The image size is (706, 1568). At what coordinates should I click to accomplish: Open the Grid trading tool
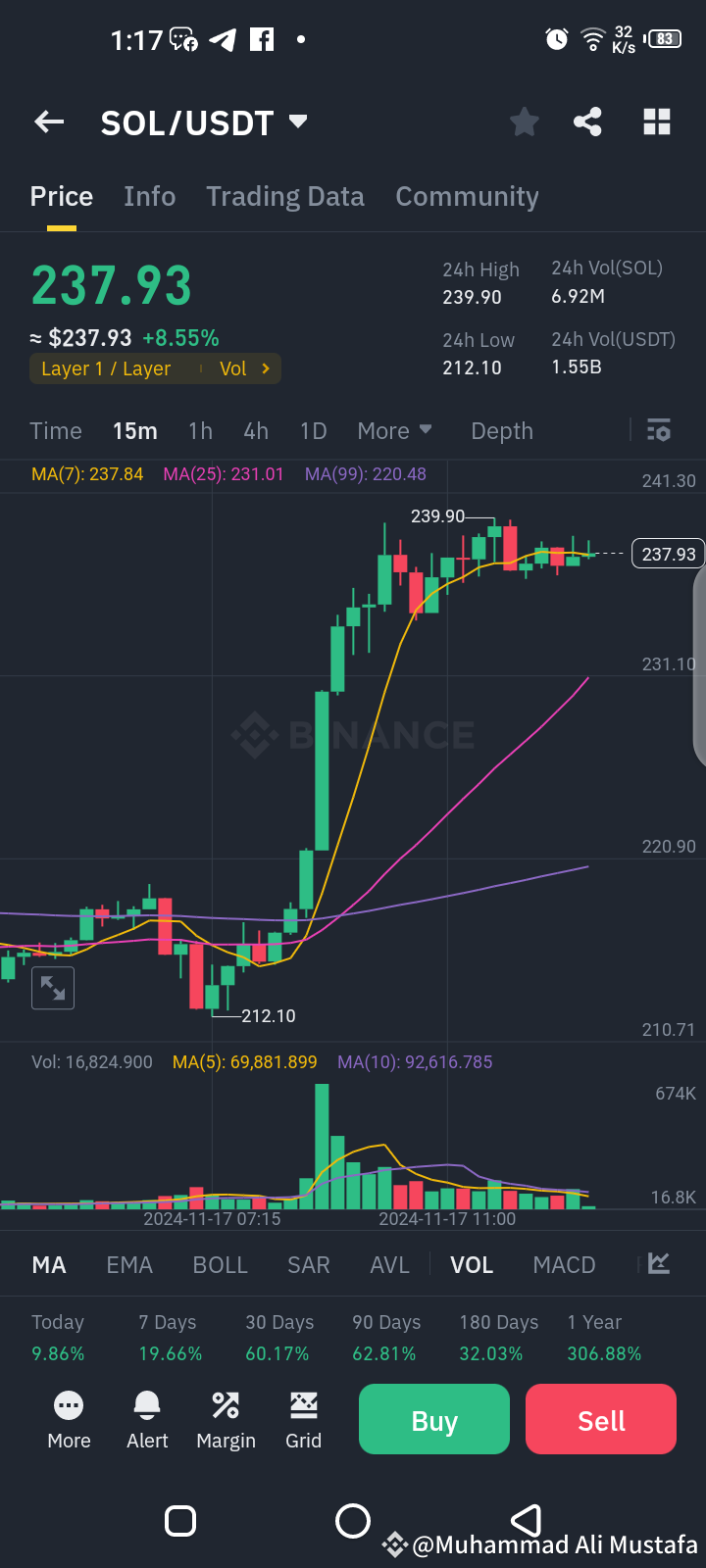(304, 1418)
